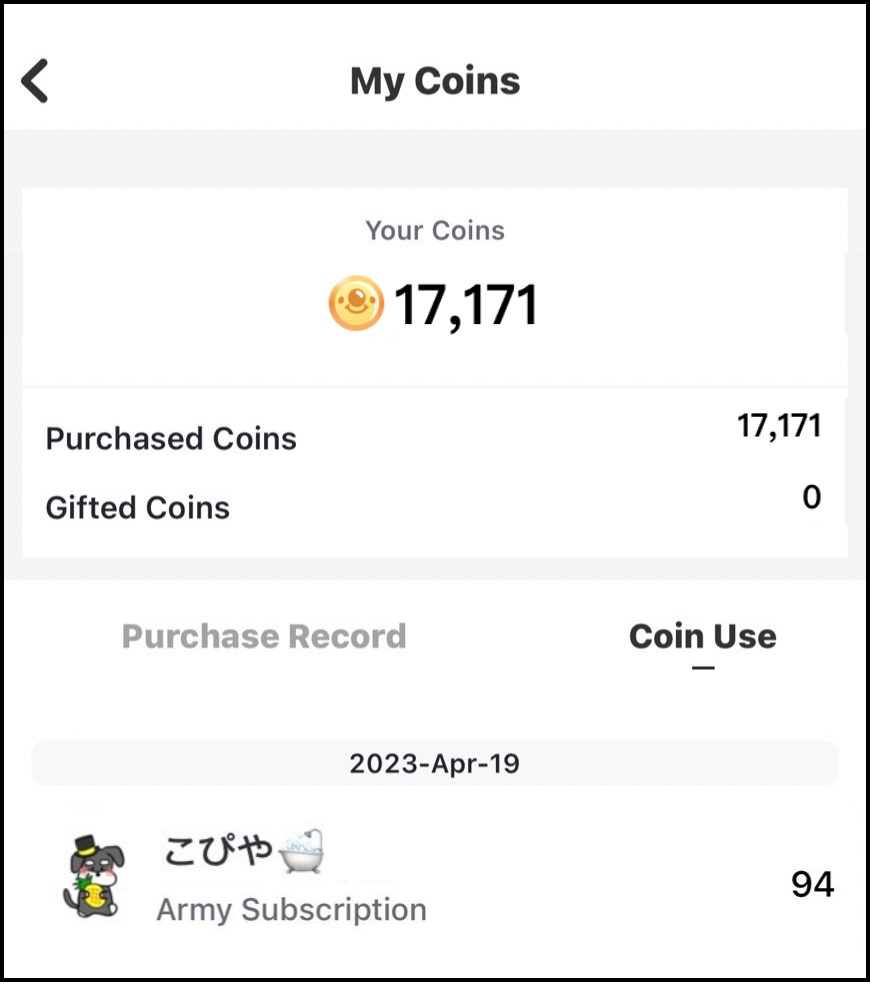Select the Coin Use tab

702,637
